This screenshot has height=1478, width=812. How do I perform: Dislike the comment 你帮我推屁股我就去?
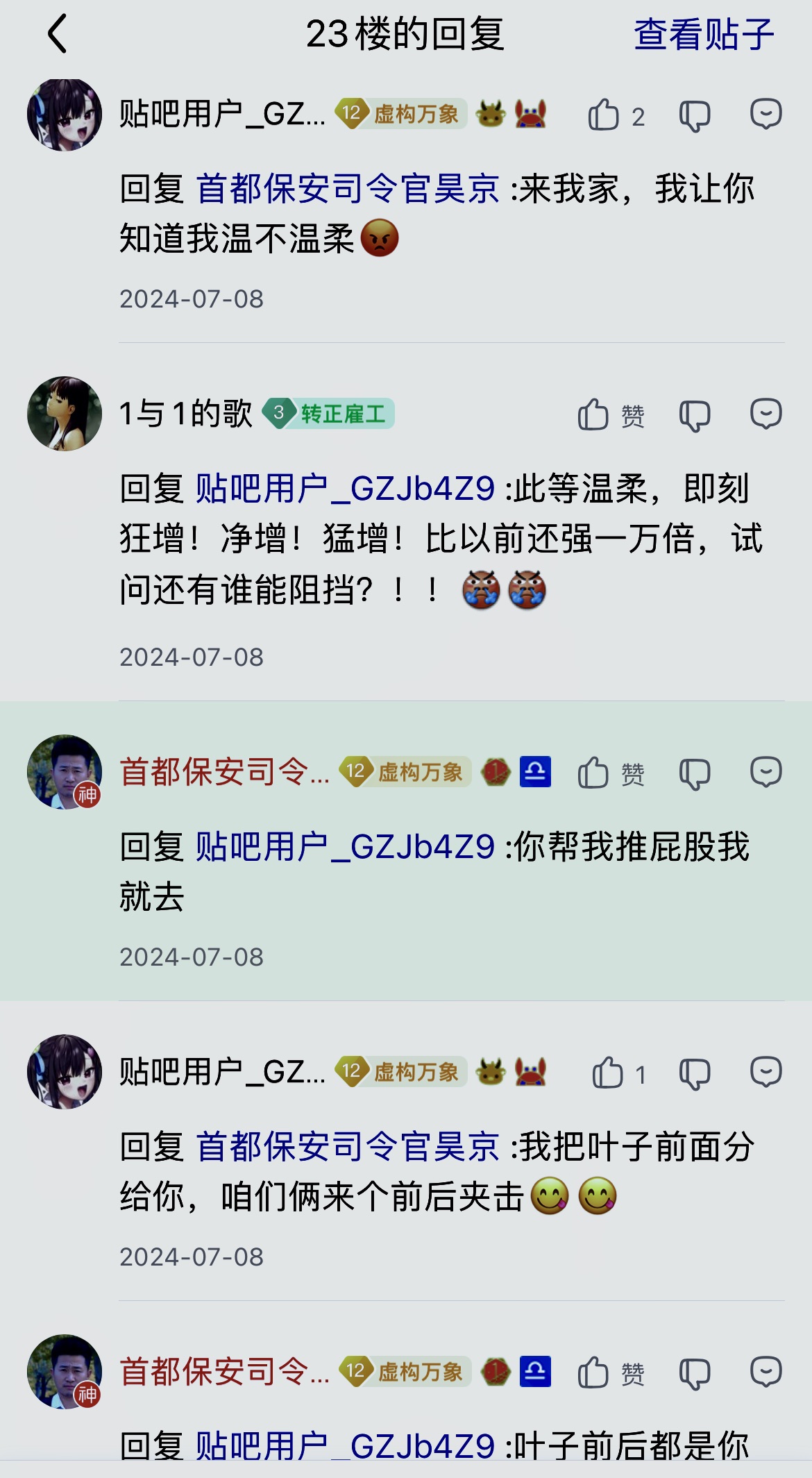(695, 773)
